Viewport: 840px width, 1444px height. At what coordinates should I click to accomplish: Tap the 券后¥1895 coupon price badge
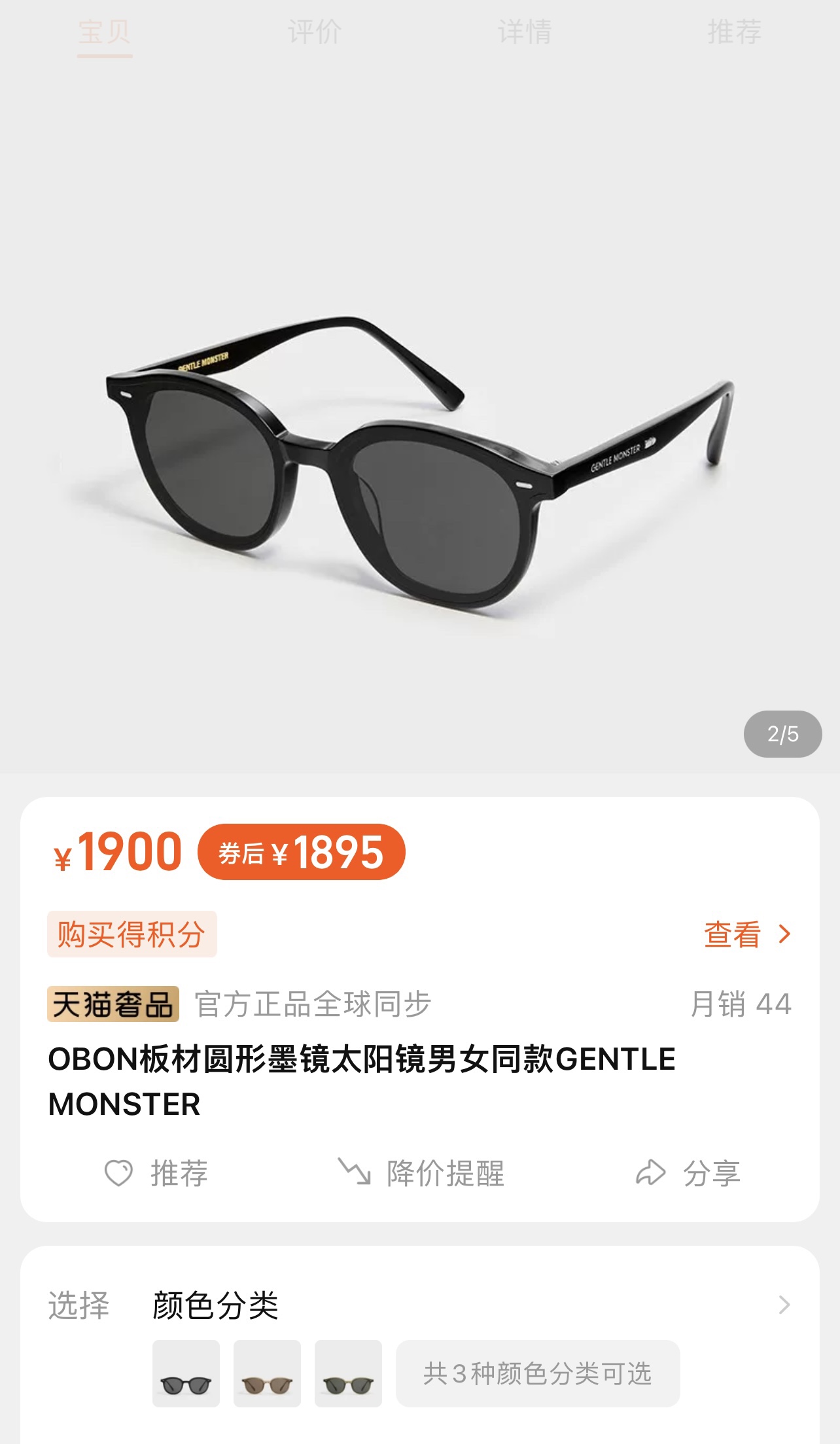pos(302,852)
